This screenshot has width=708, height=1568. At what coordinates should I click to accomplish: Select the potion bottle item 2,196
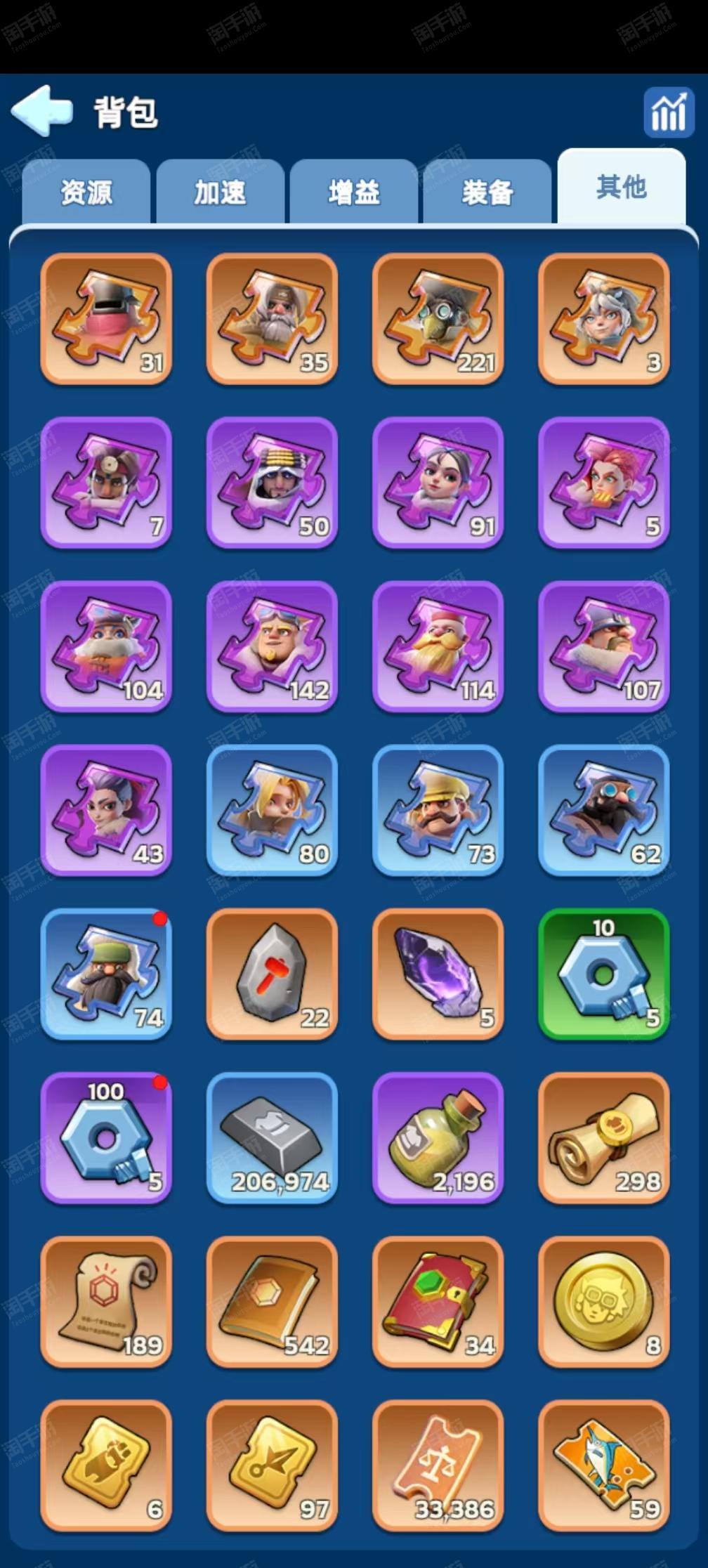438,1138
